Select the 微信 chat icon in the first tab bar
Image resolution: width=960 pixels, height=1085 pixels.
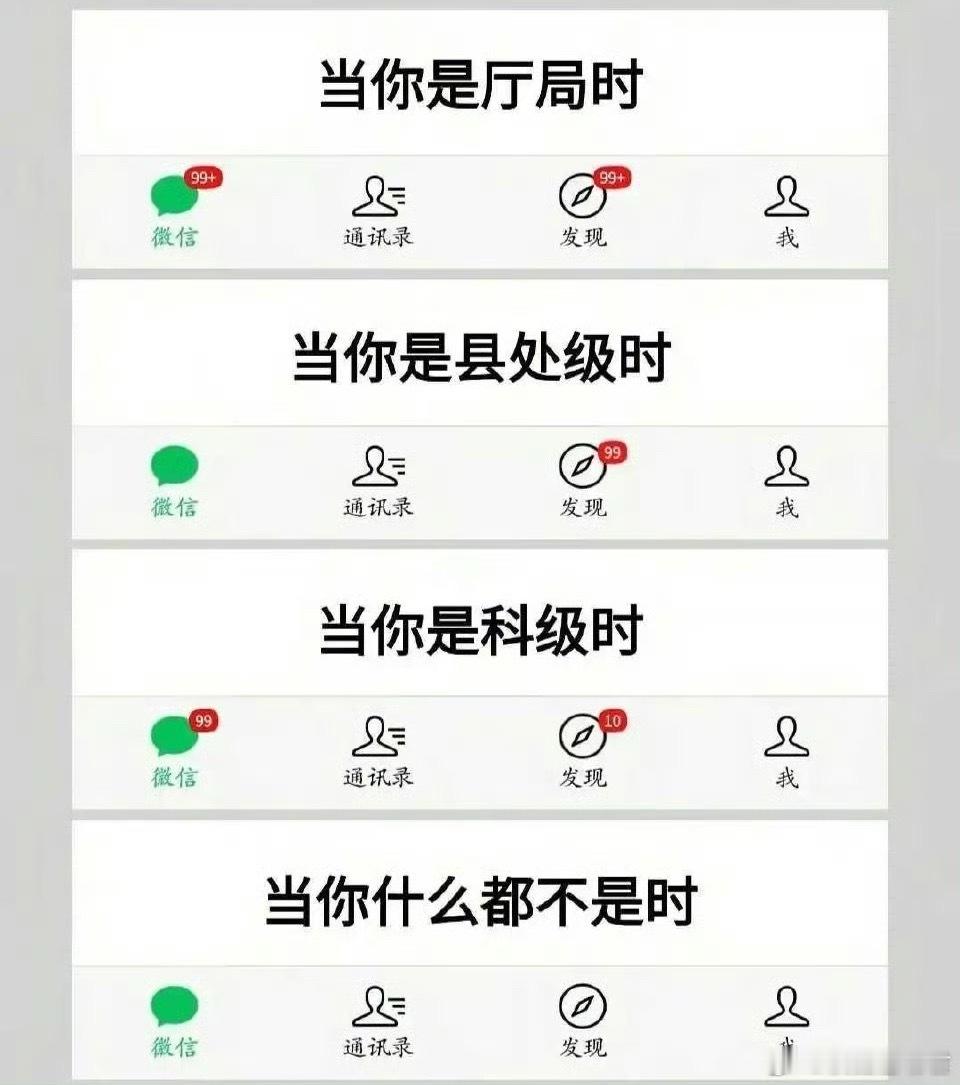pos(173,198)
